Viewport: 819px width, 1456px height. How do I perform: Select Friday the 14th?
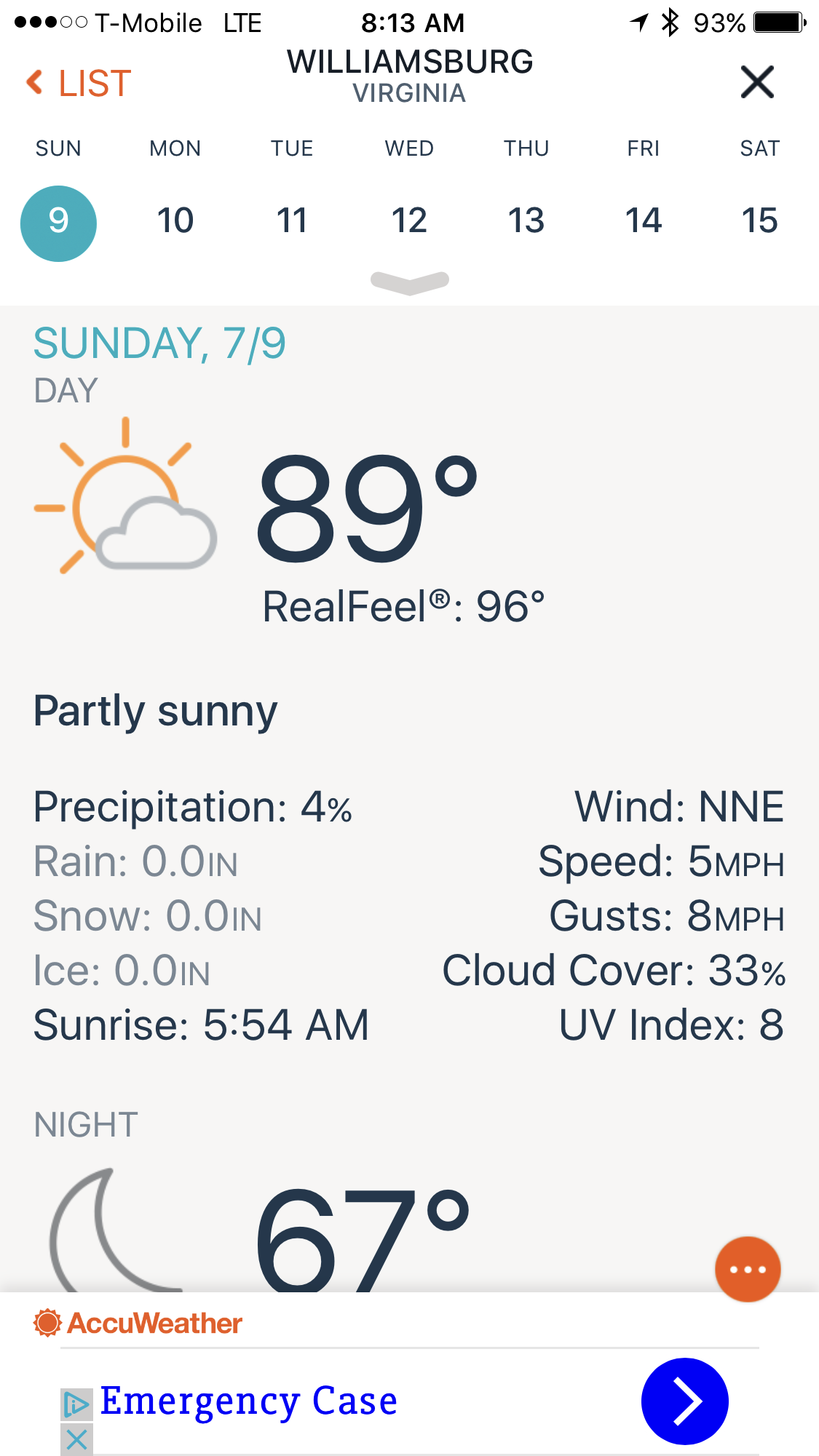tap(643, 220)
